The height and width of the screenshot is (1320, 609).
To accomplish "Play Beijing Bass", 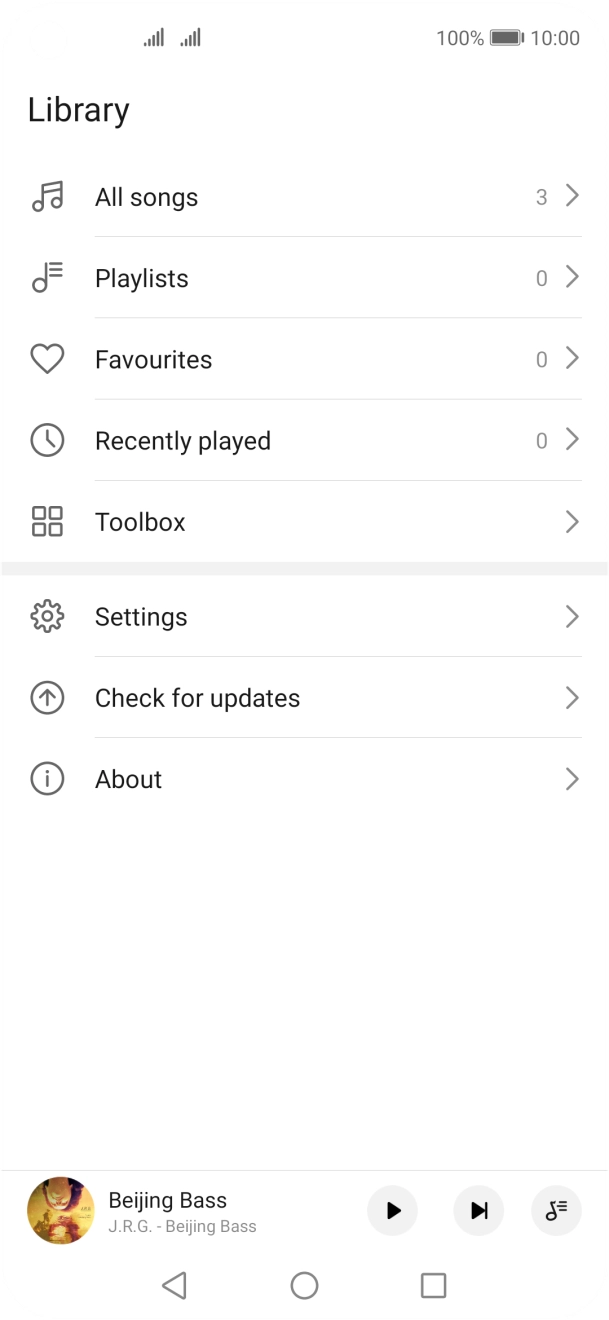I will [393, 1211].
